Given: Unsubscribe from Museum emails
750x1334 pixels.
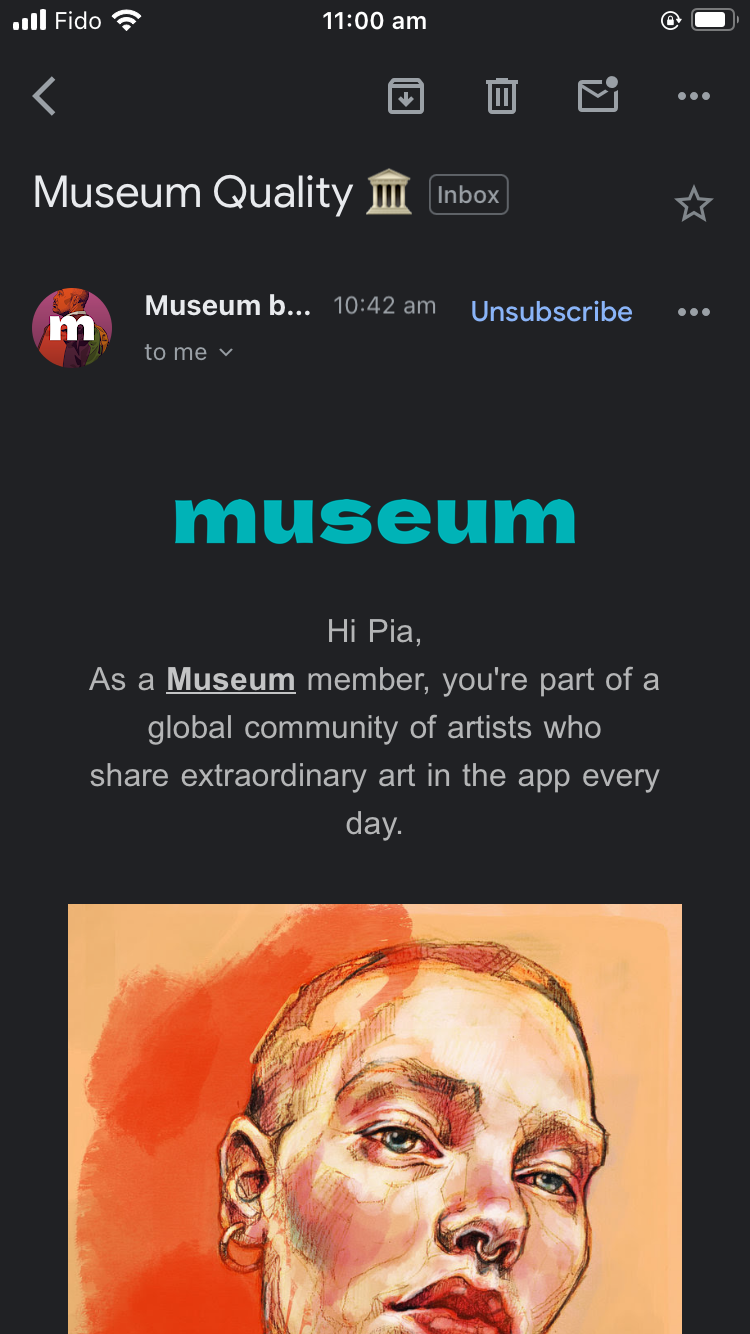Looking at the screenshot, I should (551, 312).
